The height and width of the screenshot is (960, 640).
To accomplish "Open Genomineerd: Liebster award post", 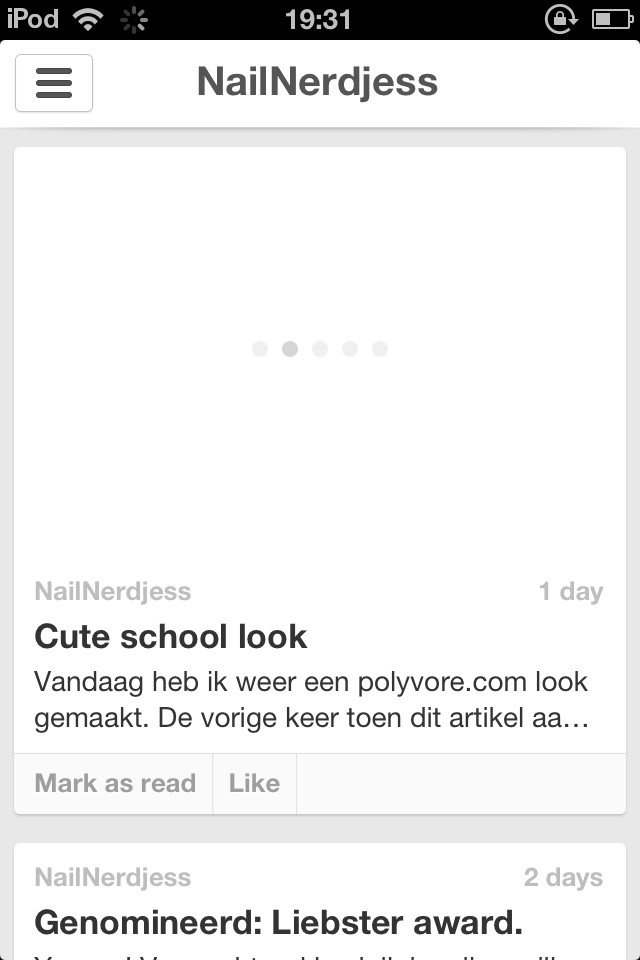I will tap(278, 921).
